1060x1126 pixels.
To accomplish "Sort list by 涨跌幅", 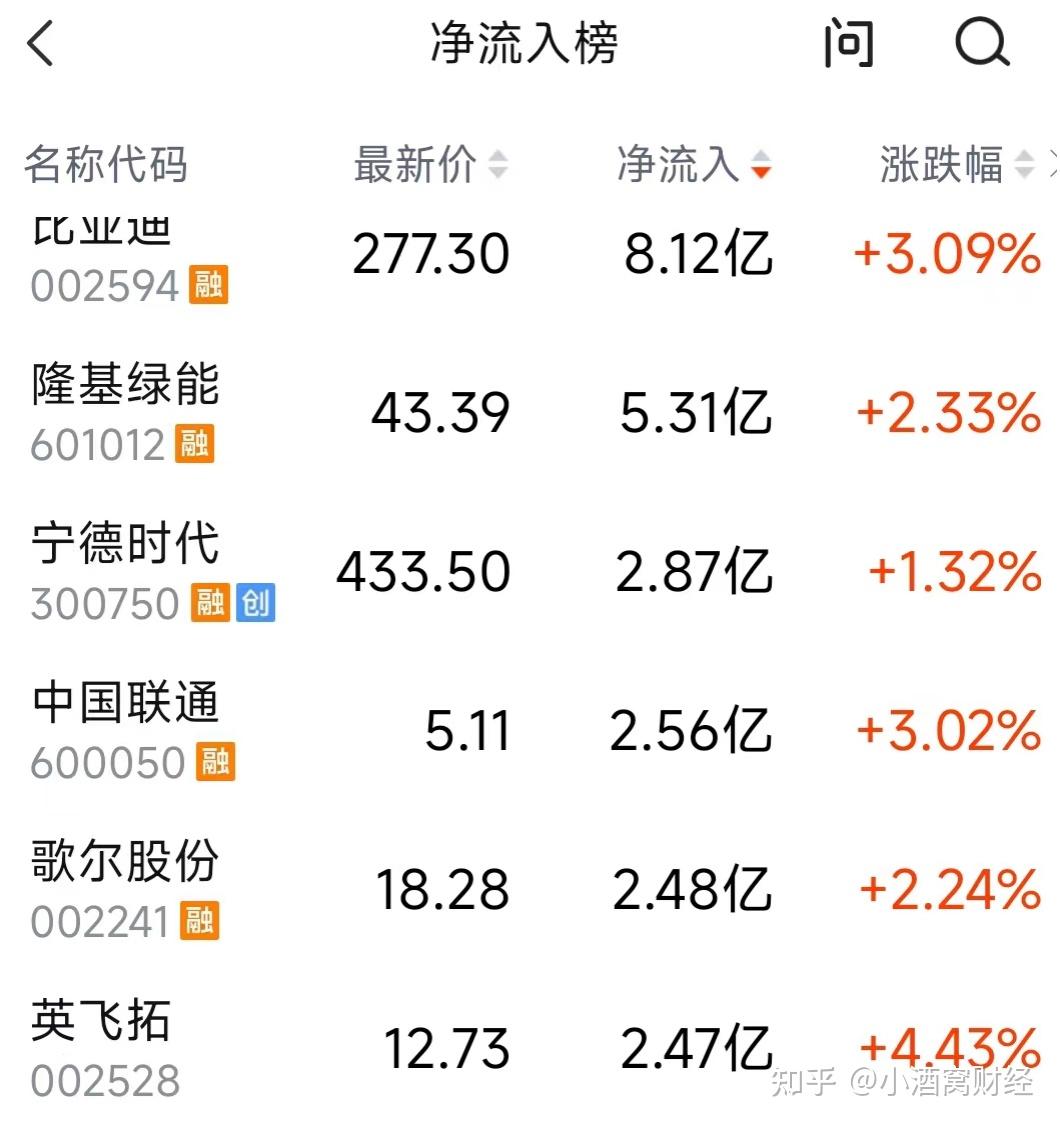I will (x=956, y=165).
